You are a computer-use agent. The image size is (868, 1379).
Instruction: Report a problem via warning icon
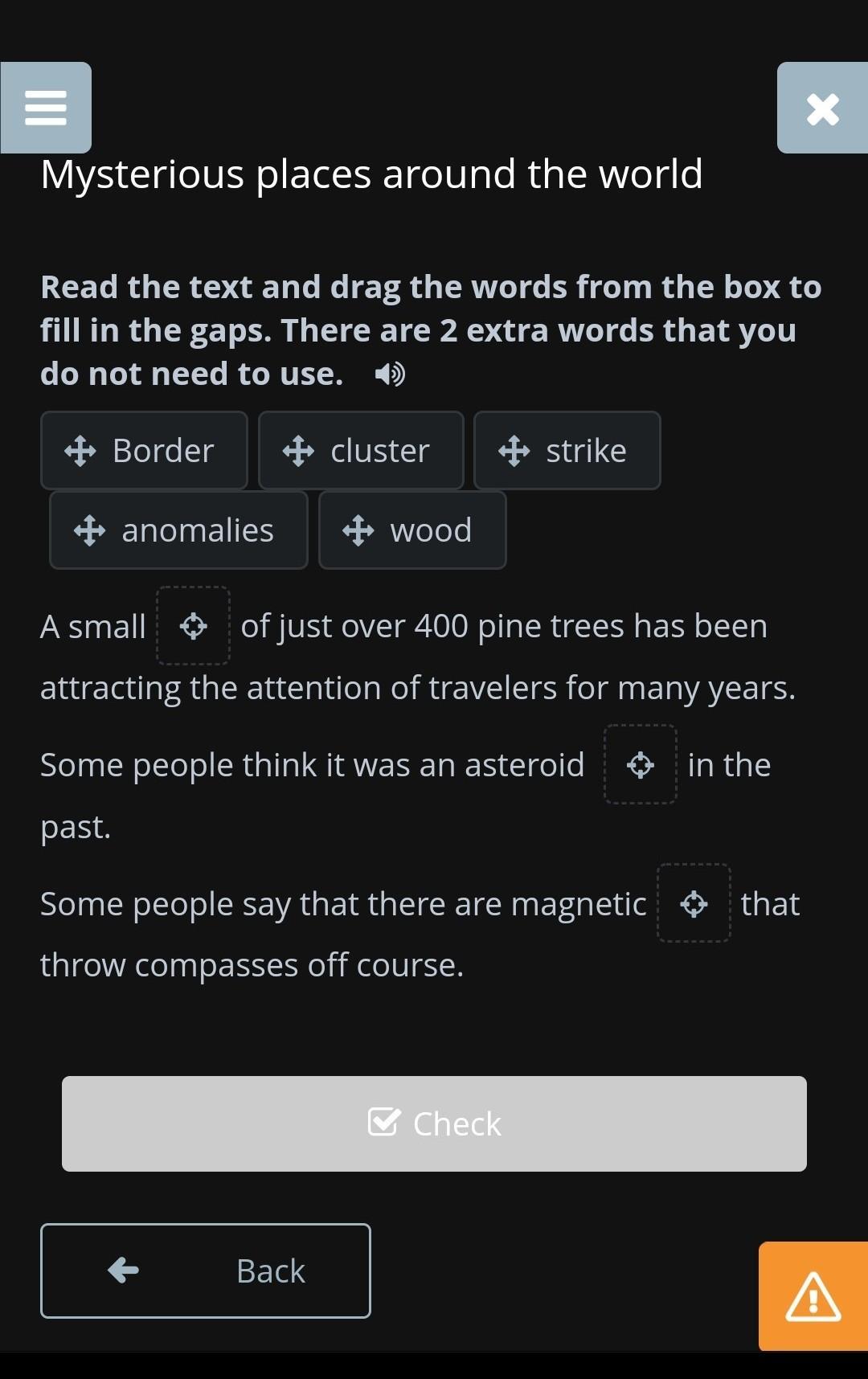point(813,1295)
